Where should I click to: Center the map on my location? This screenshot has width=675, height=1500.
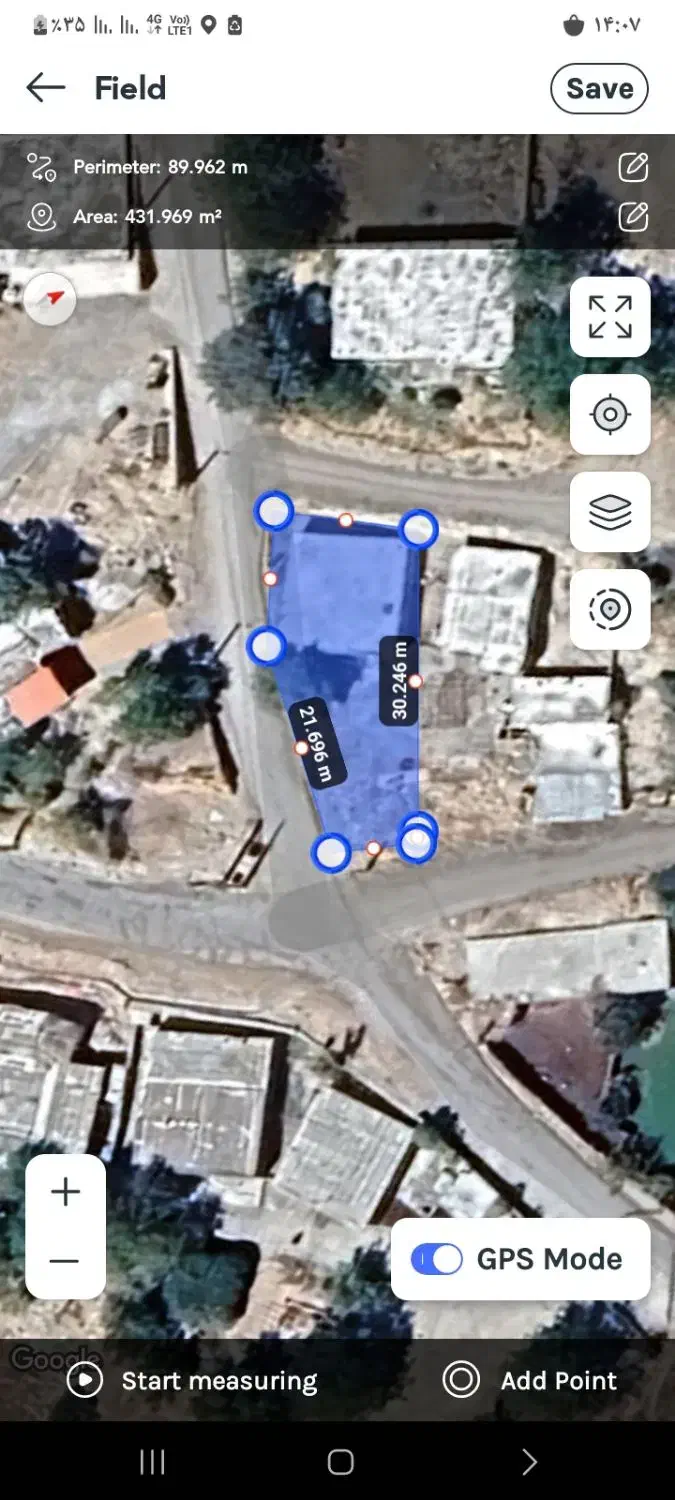click(610, 414)
